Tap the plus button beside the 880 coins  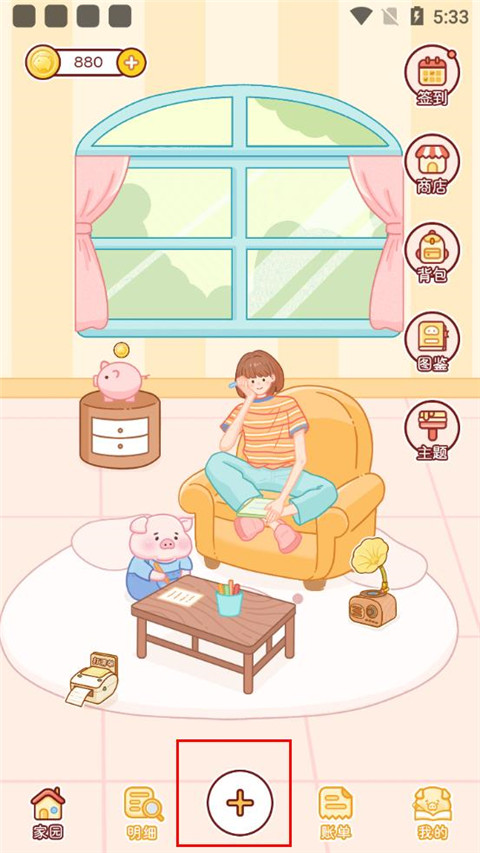[131, 63]
